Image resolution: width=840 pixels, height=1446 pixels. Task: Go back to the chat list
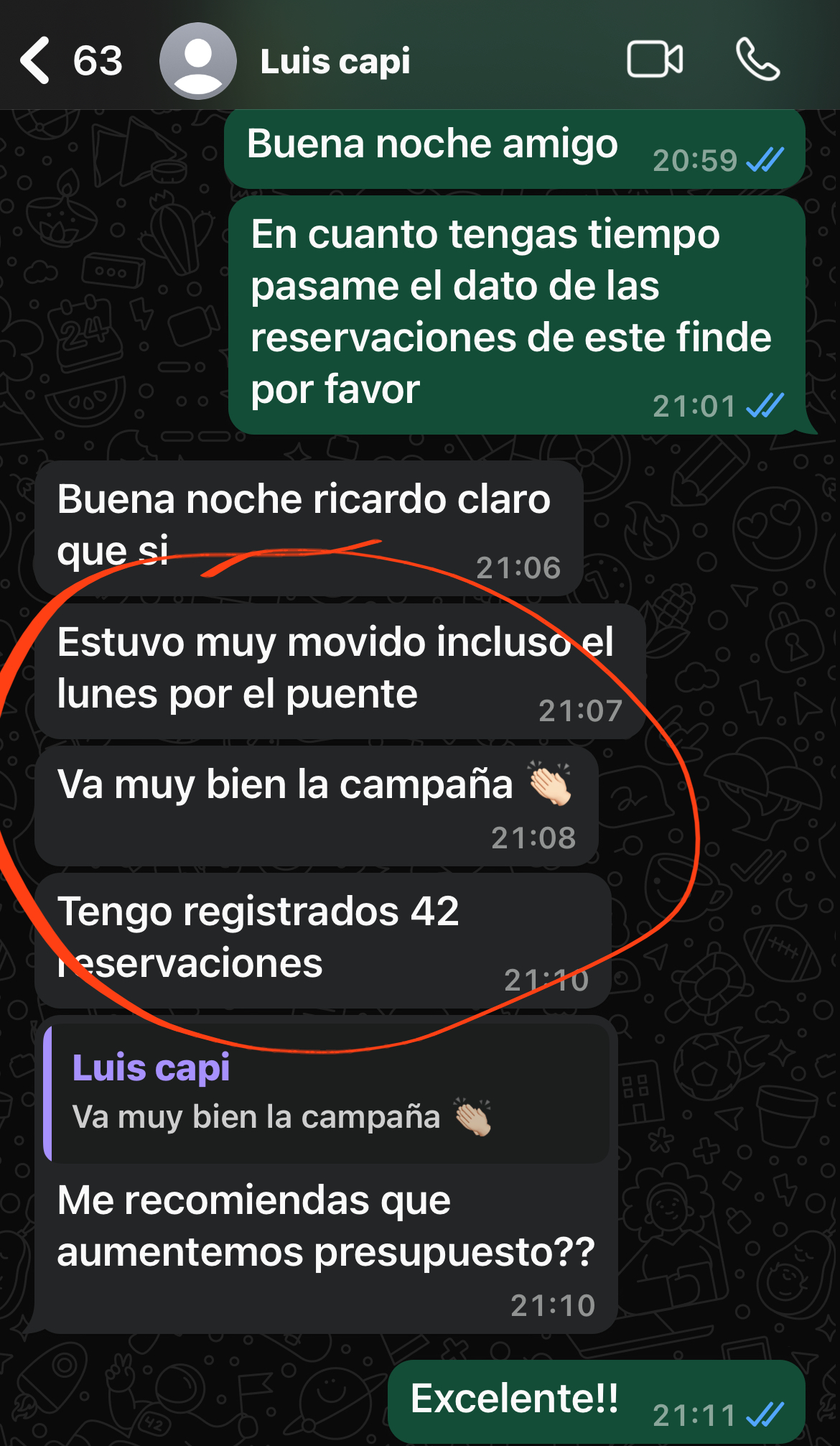pos(36,60)
